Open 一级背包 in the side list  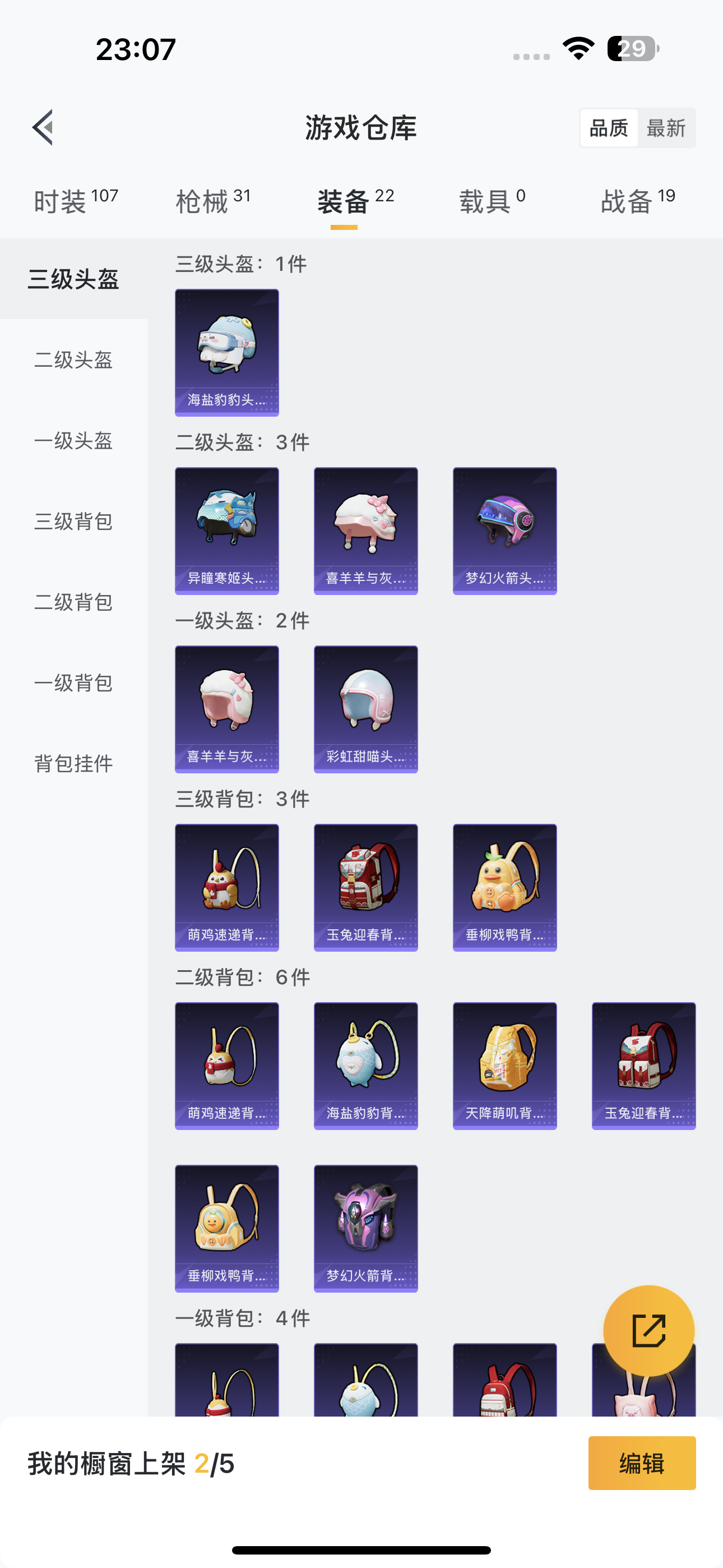point(73,683)
